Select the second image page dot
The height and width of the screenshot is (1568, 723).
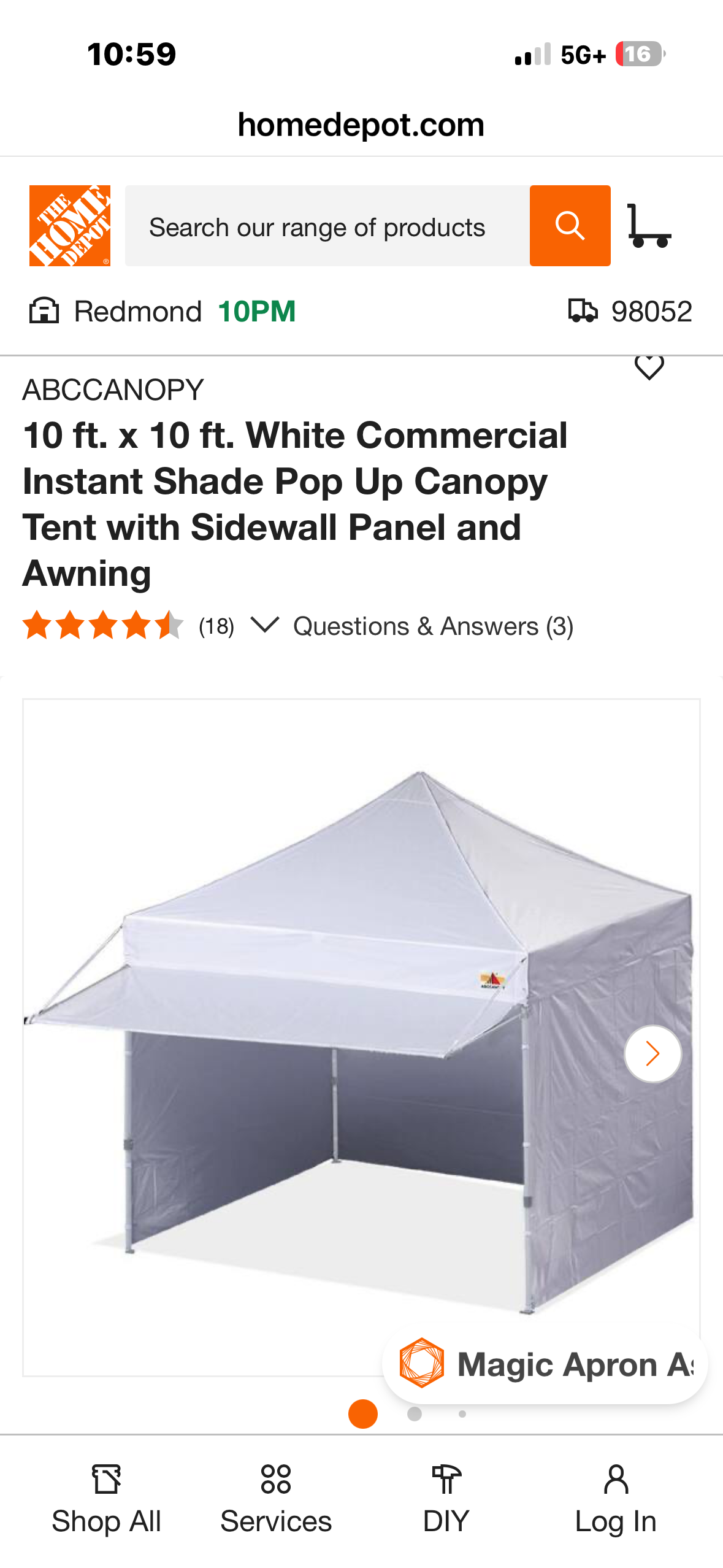[x=415, y=1414]
